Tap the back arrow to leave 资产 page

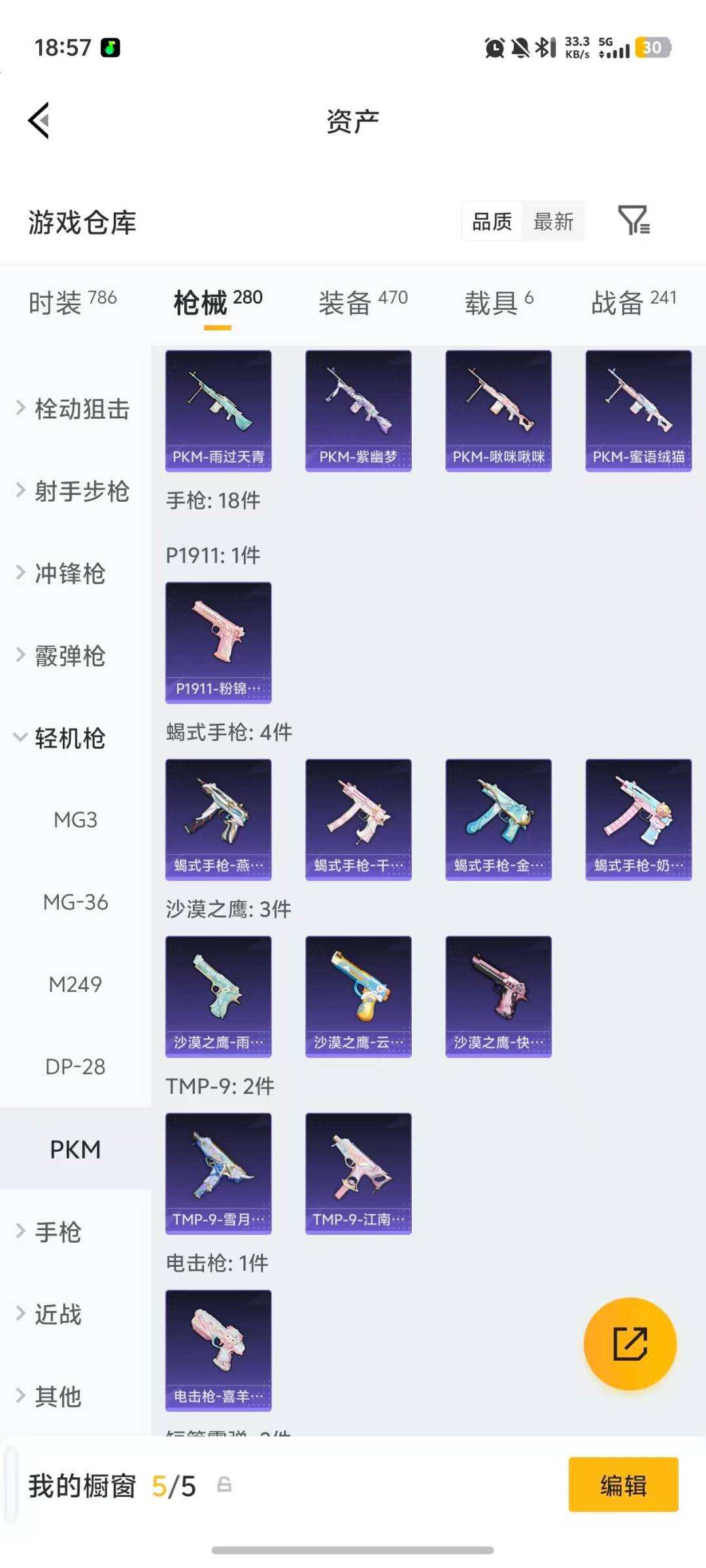pyautogui.click(x=39, y=121)
